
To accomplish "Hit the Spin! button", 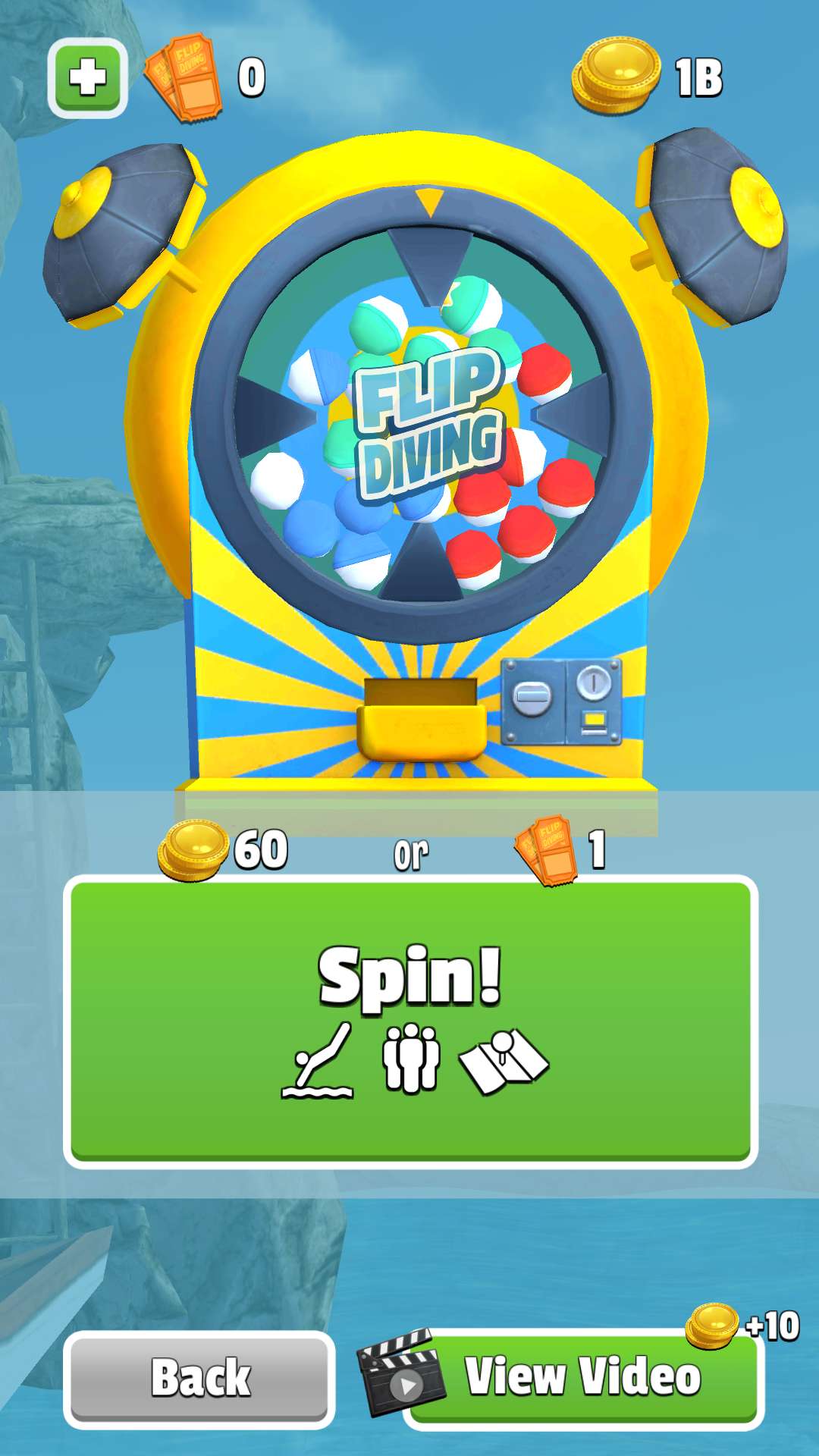I will click(x=410, y=1020).
